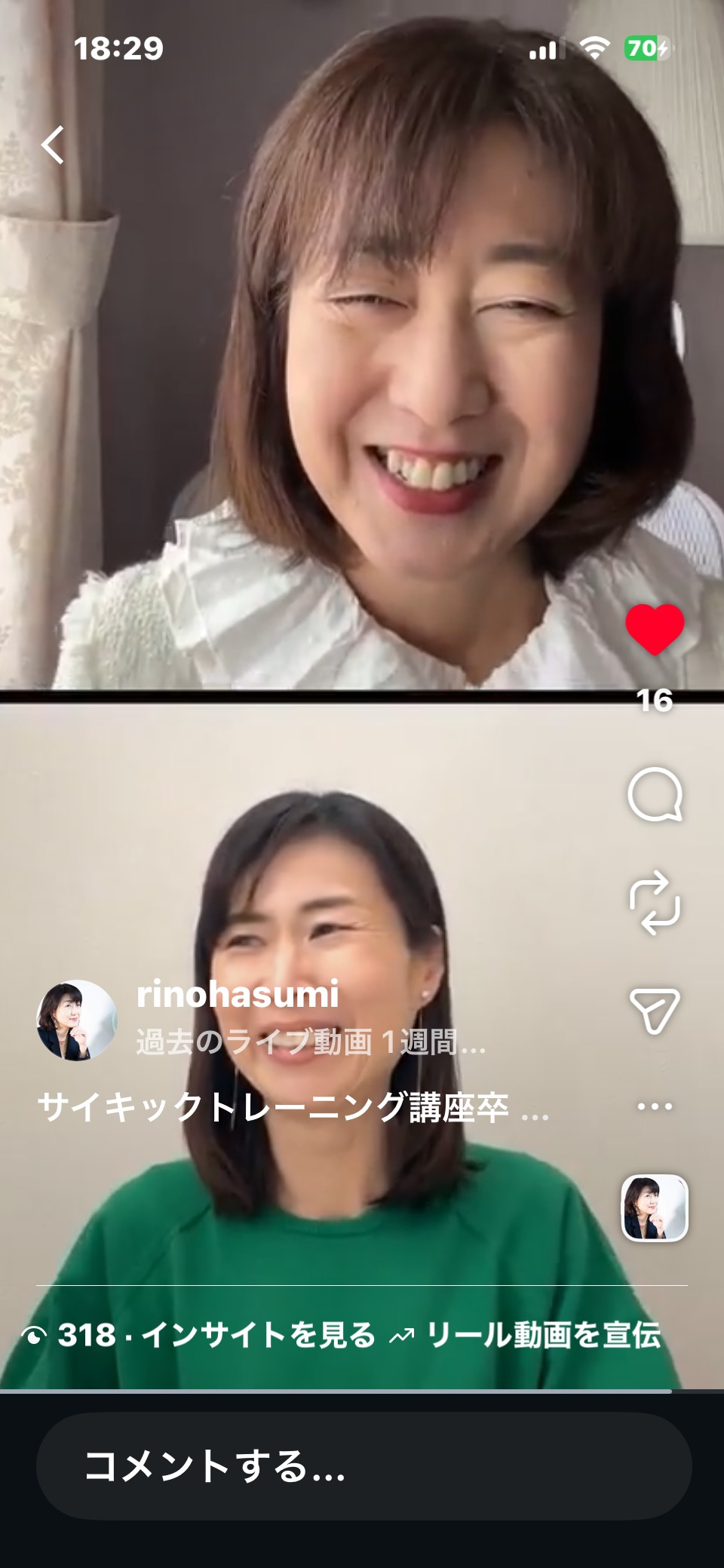
Task: Open the comments bubble icon
Action: pos(655,794)
